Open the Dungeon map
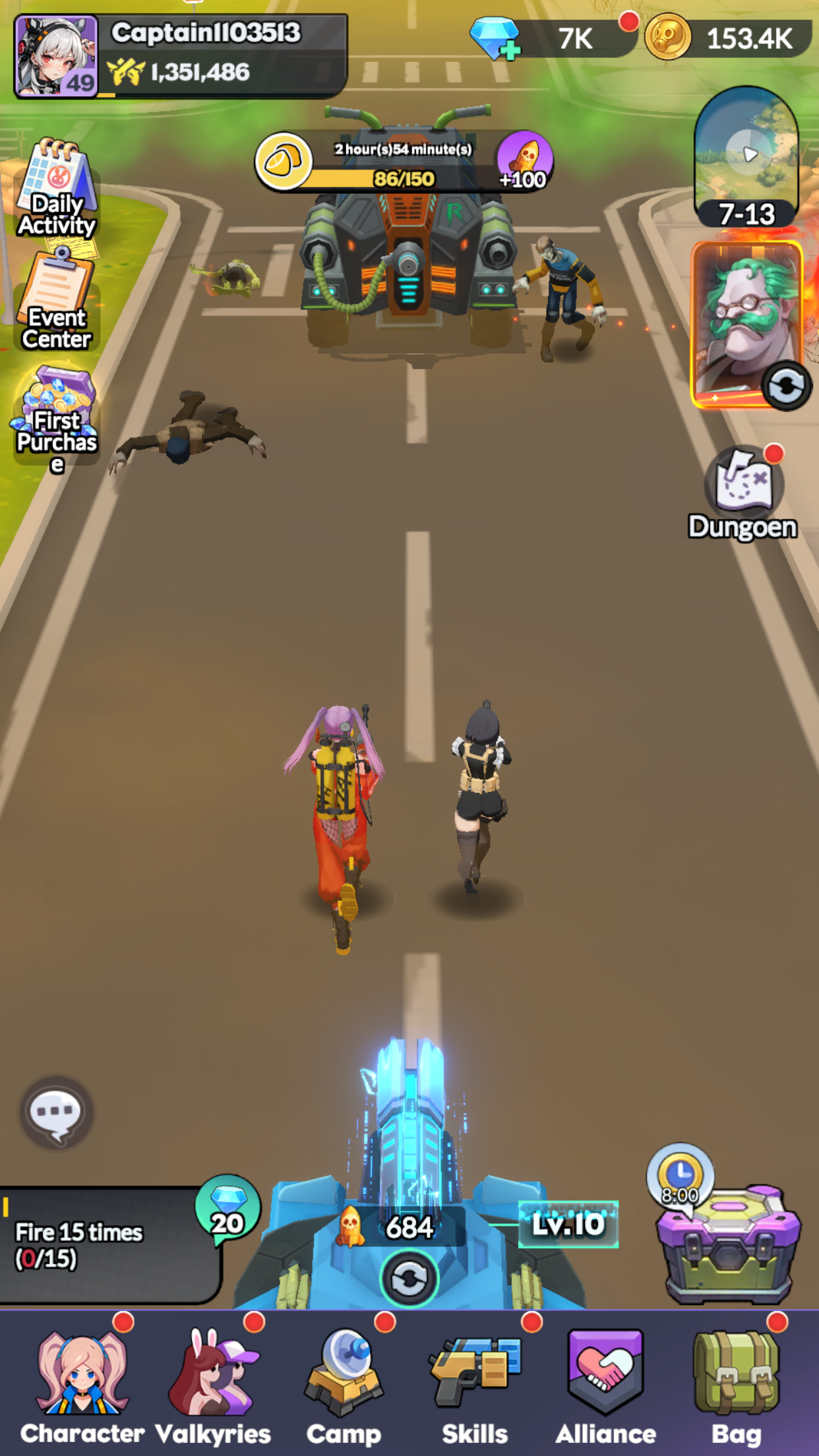819x1456 pixels. point(743,493)
